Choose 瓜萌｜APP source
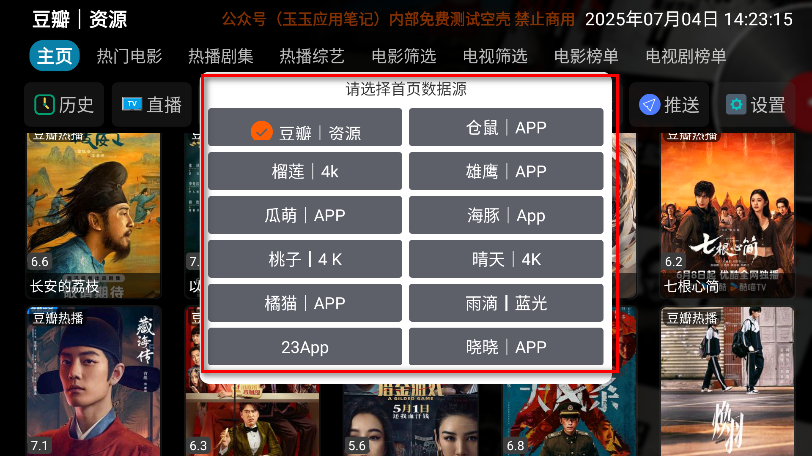 pos(305,216)
